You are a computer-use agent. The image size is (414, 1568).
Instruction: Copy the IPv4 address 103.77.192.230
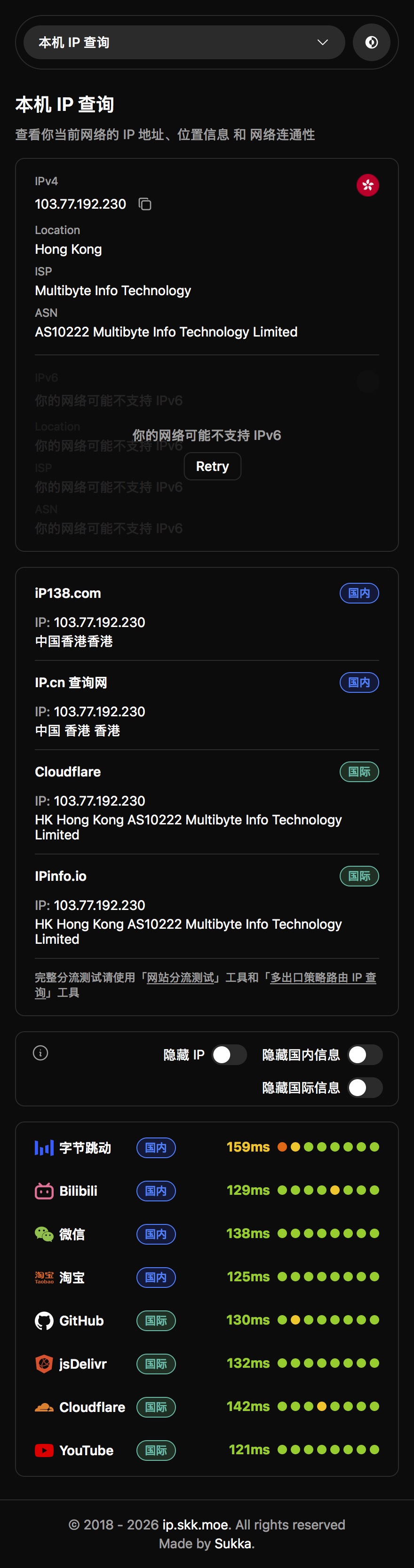(x=145, y=204)
